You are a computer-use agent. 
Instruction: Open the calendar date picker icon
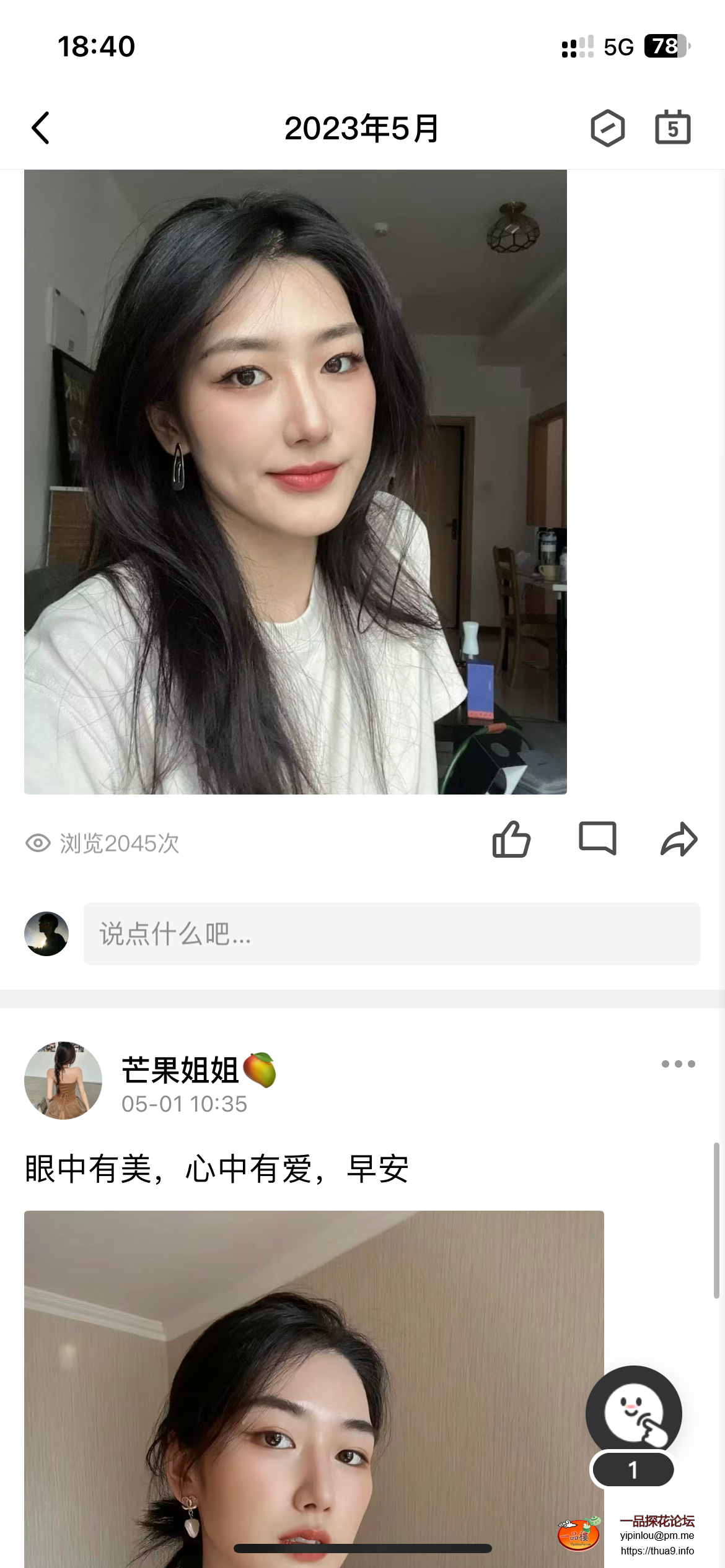pos(673,128)
